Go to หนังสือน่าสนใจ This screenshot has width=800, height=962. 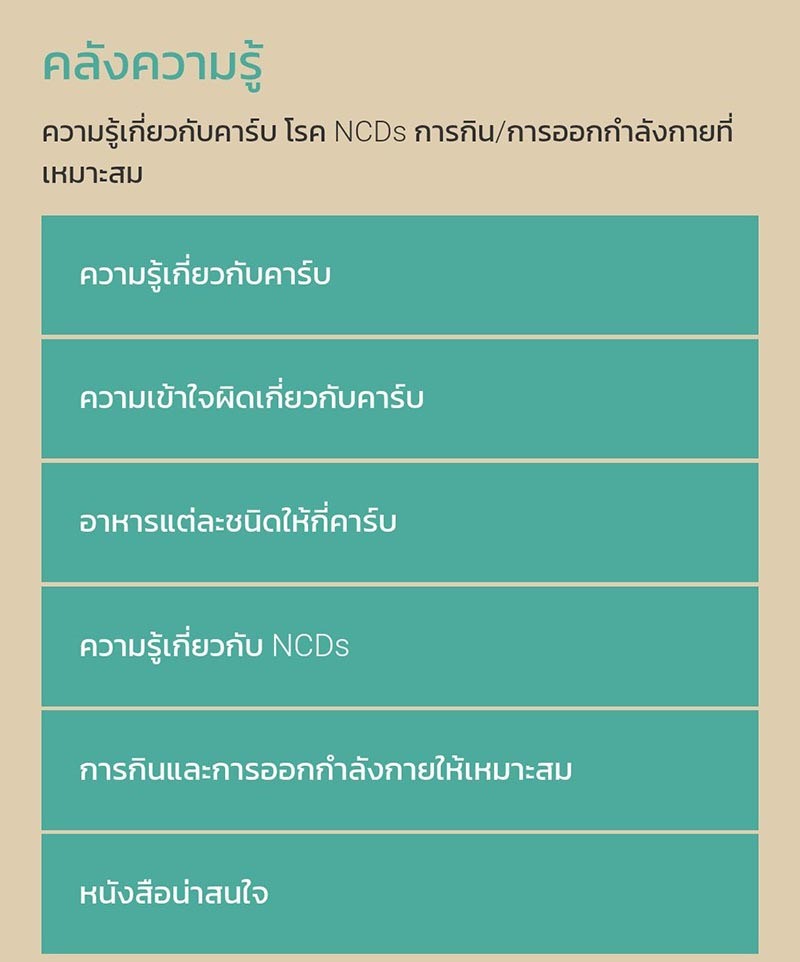coord(399,893)
